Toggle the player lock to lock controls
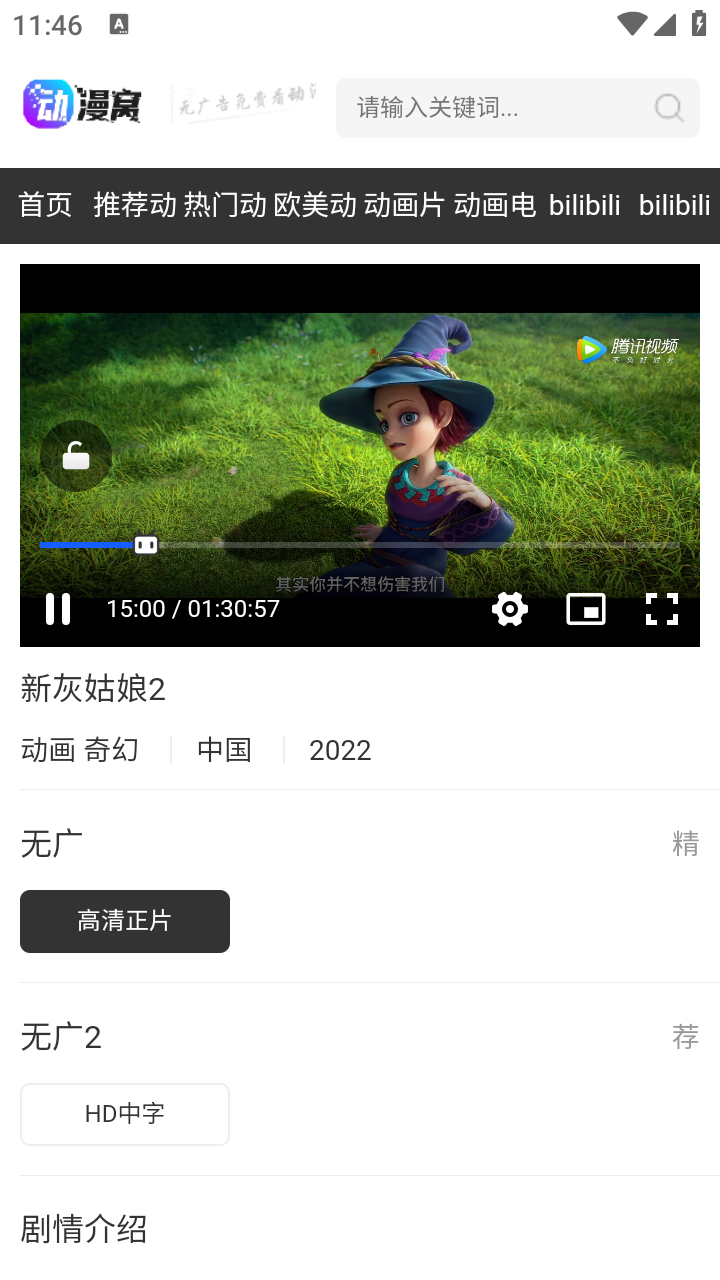Viewport: 720px width, 1280px height. [x=75, y=456]
